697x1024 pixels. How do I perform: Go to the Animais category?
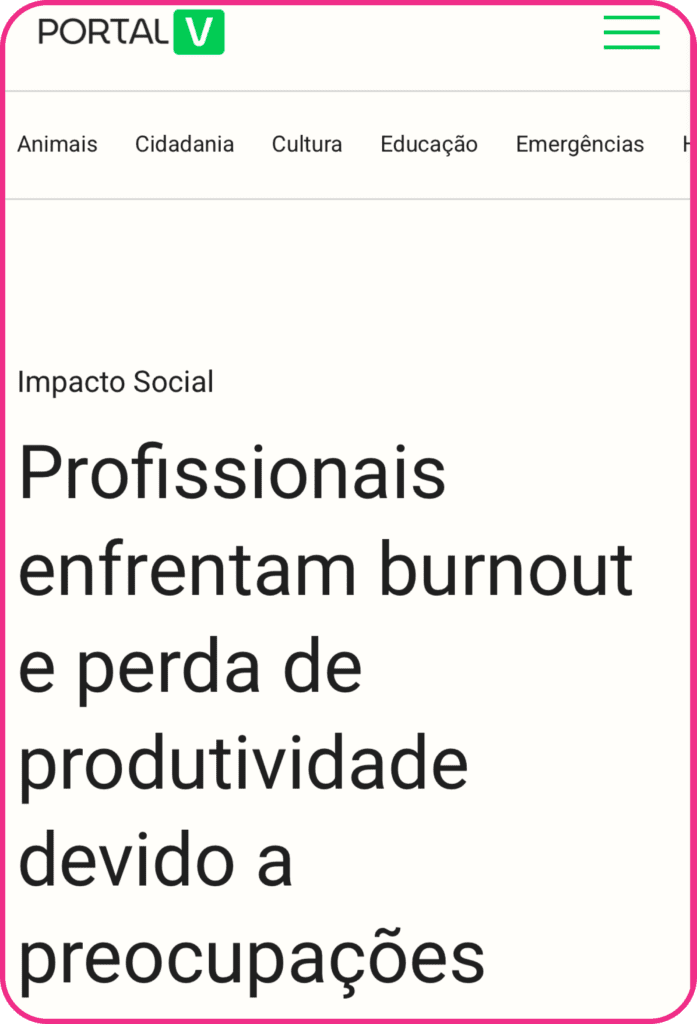tap(57, 144)
